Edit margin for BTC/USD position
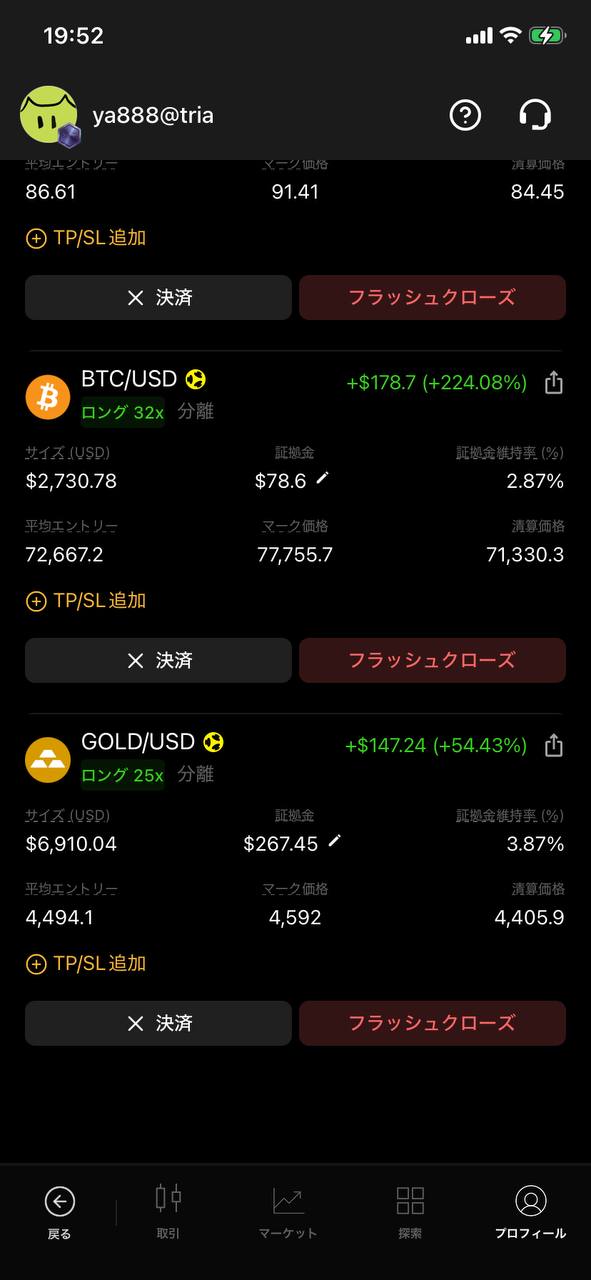Image resolution: width=591 pixels, height=1280 pixels. (322, 479)
